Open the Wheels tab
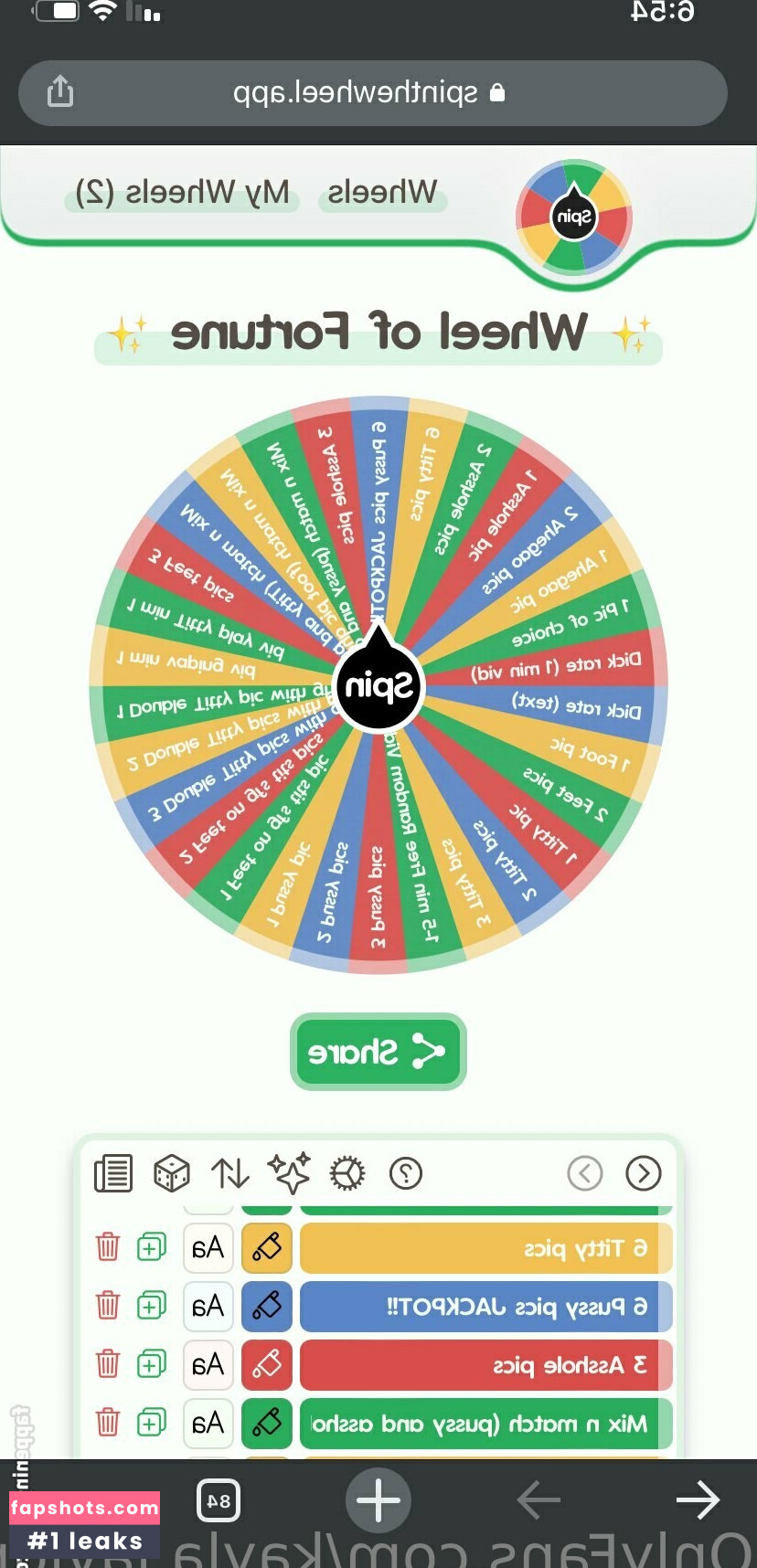The height and width of the screenshot is (1568, 757). 382,193
